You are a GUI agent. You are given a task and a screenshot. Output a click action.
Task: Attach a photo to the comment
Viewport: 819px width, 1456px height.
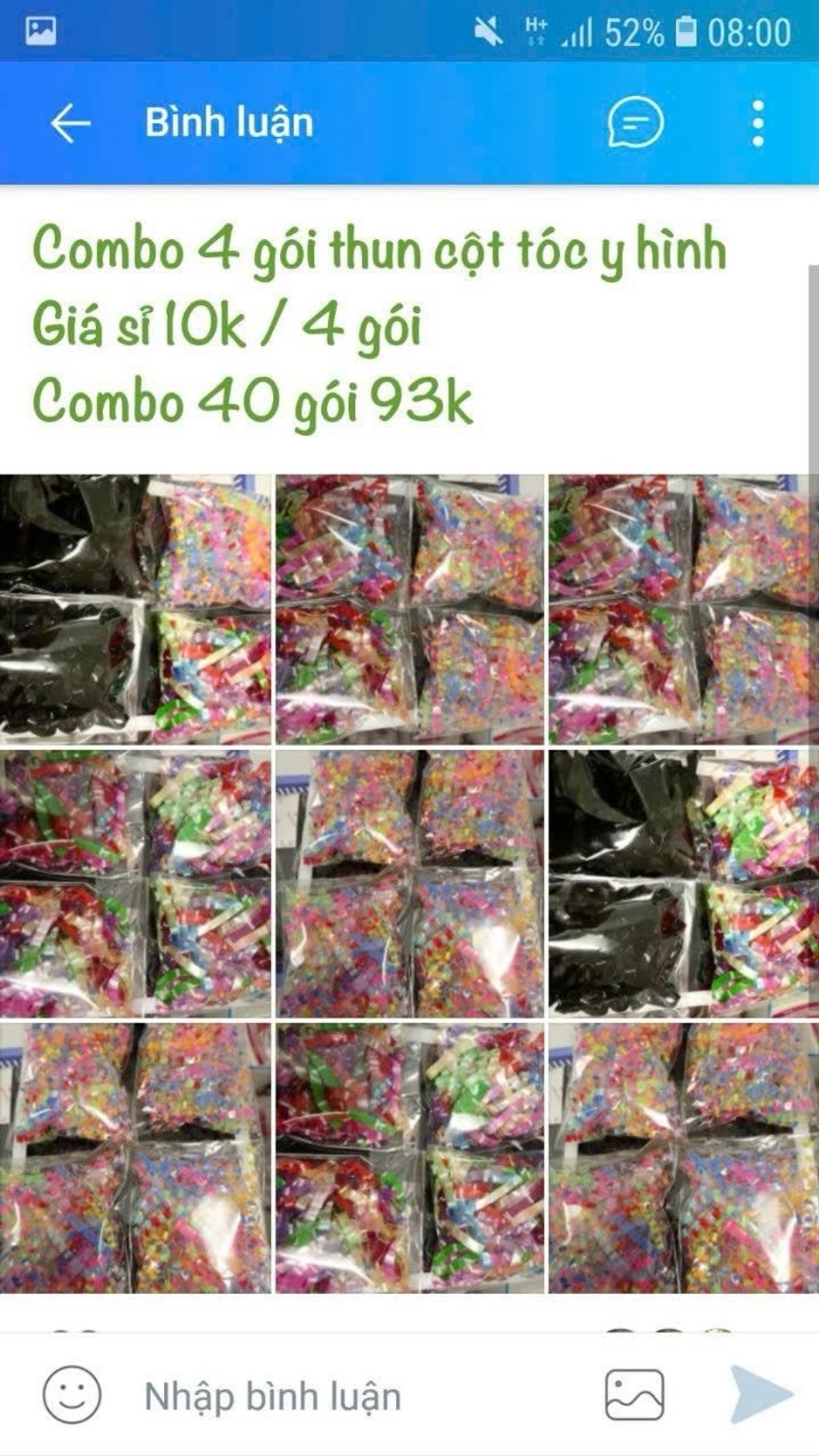pos(634,1395)
